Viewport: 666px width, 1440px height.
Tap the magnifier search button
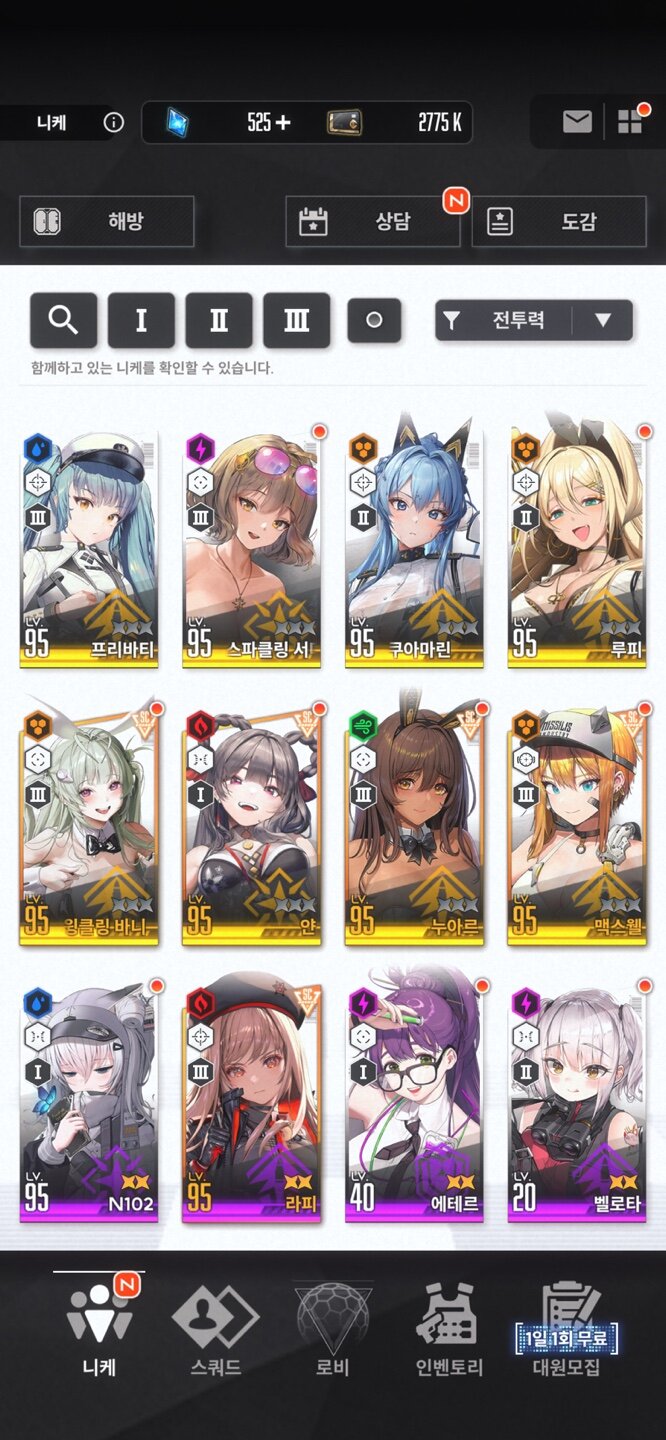coord(64,320)
